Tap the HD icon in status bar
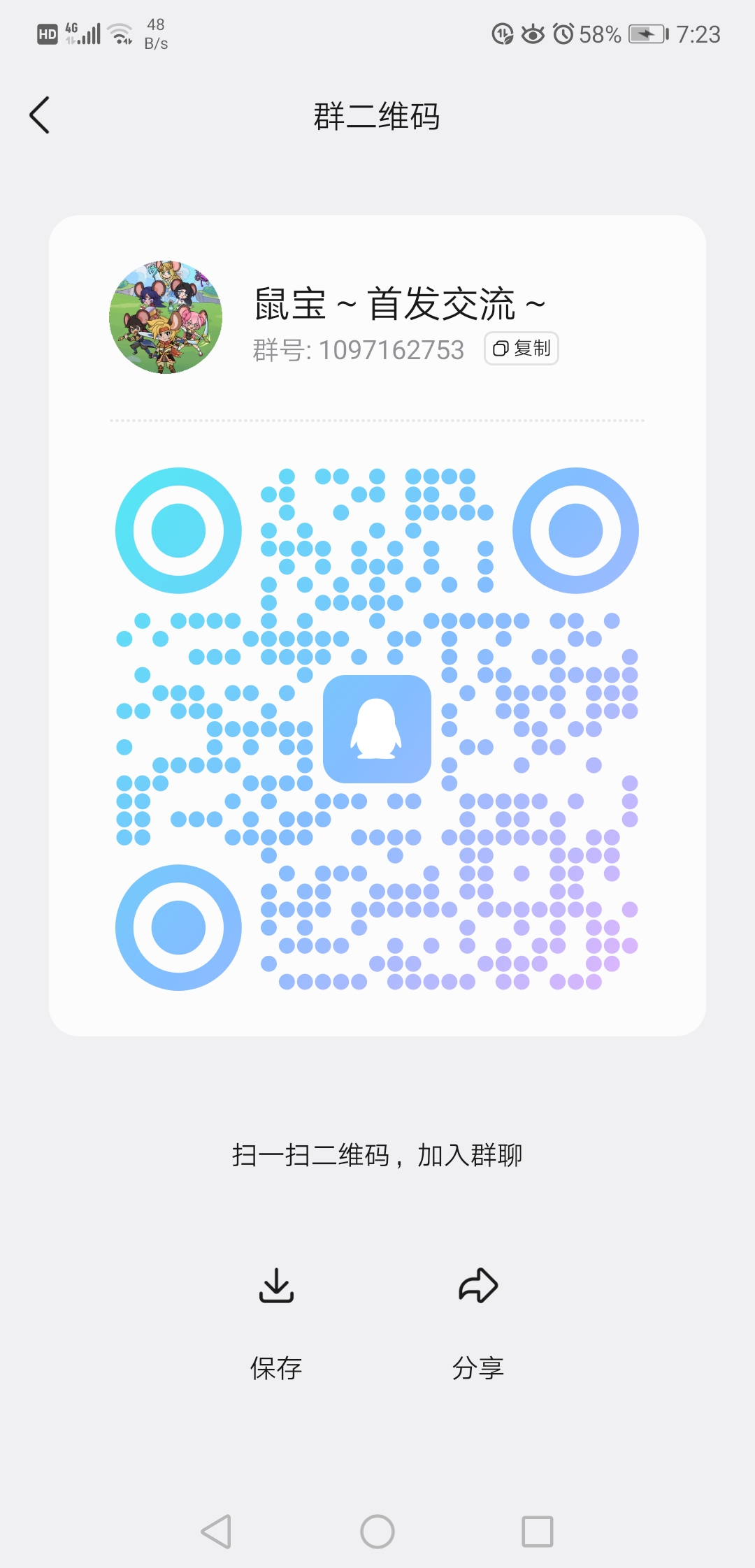 pyautogui.click(x=46, y=33)
